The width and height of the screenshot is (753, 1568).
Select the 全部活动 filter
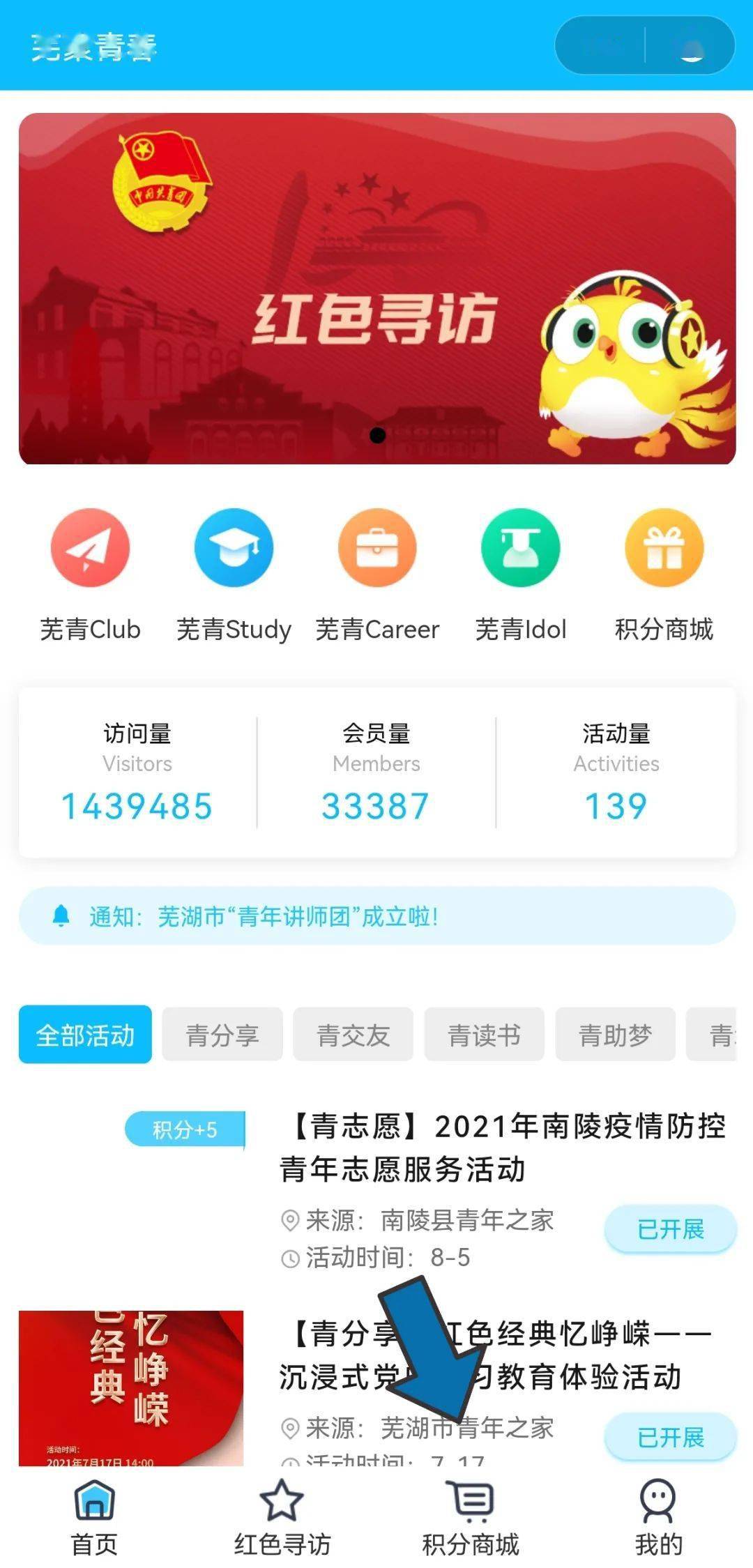[x=85, y=1035]
